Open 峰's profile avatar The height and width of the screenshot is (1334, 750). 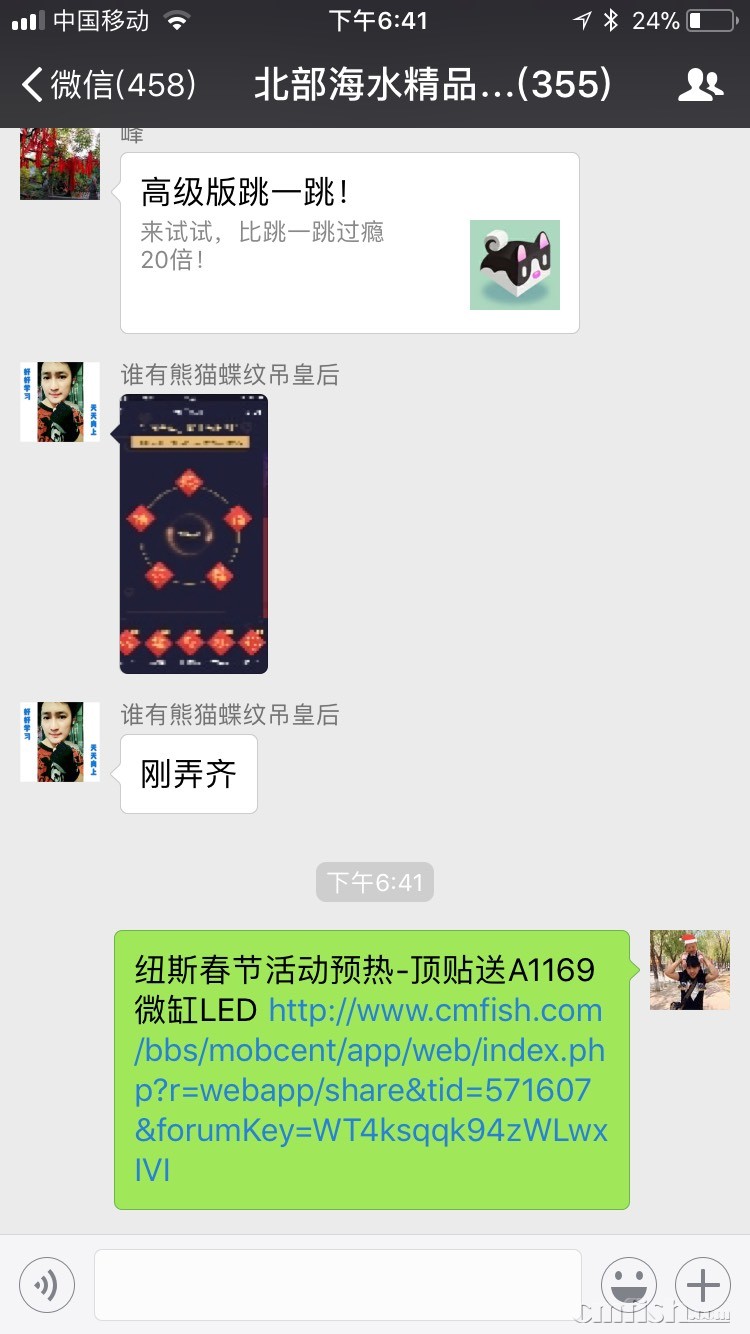click(x=60, y=163)
